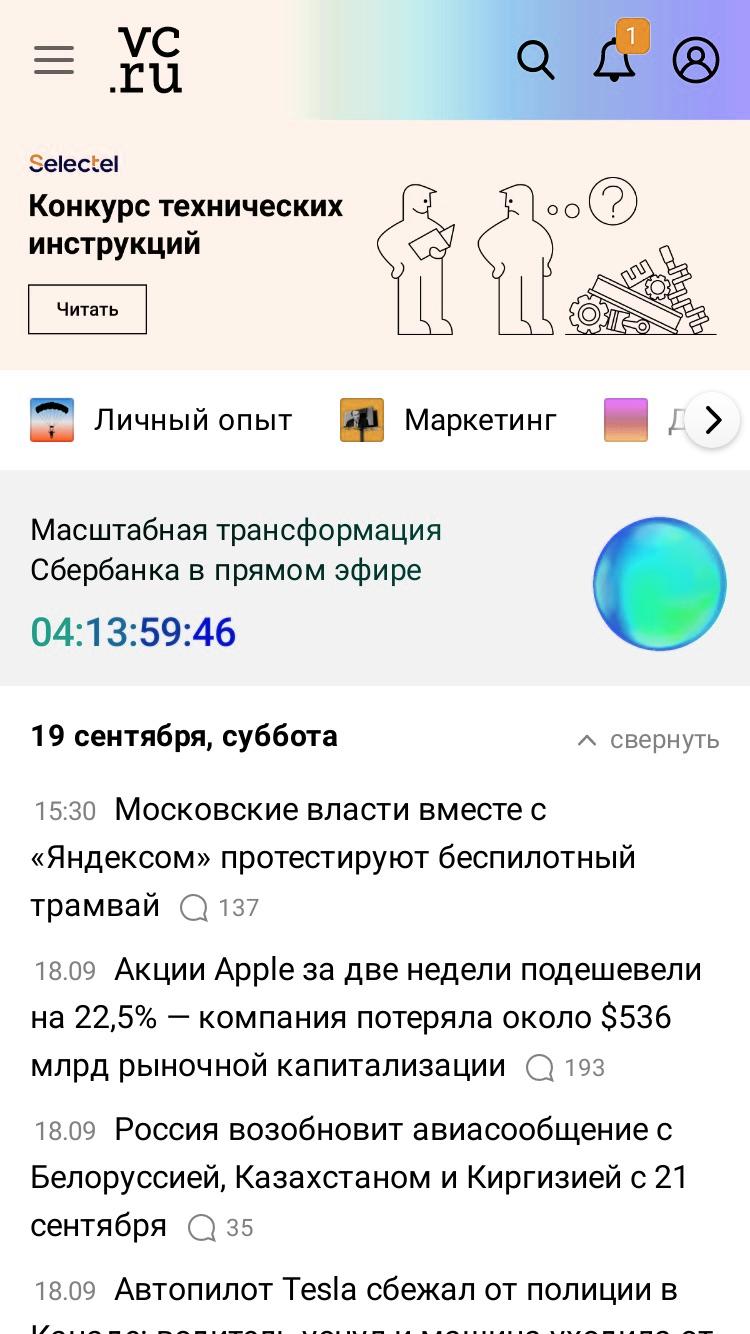Tap the vc.ru logo to go home

coord(146,60)
